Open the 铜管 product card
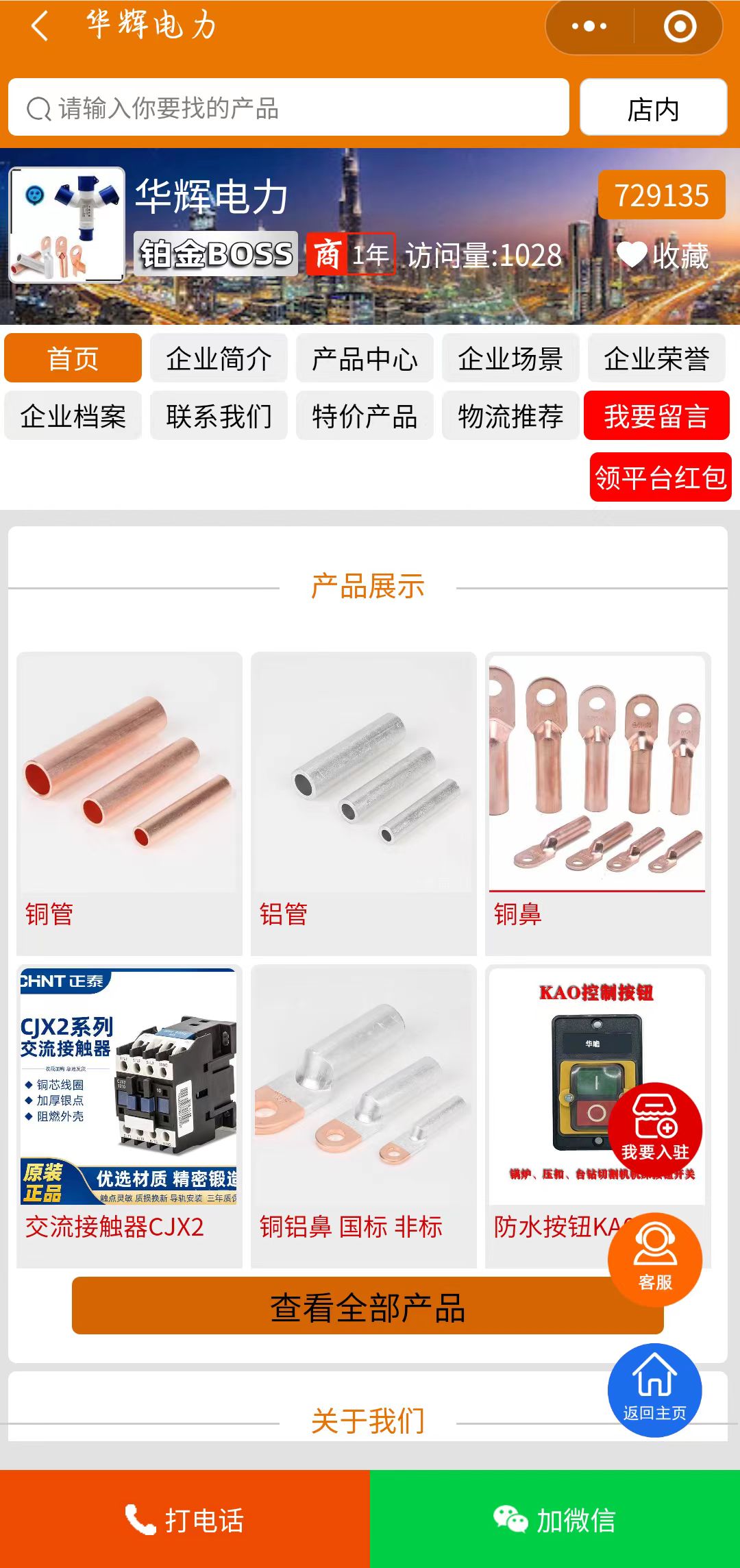The height and width of the screenshot is (1568, 740). pos(129,802)
